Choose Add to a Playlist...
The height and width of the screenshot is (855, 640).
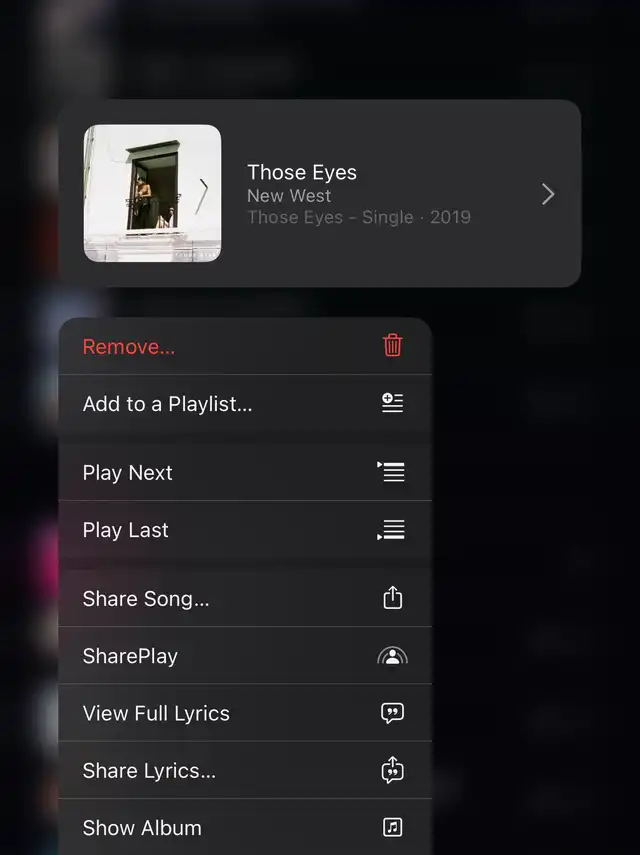(x=244, y=404)
